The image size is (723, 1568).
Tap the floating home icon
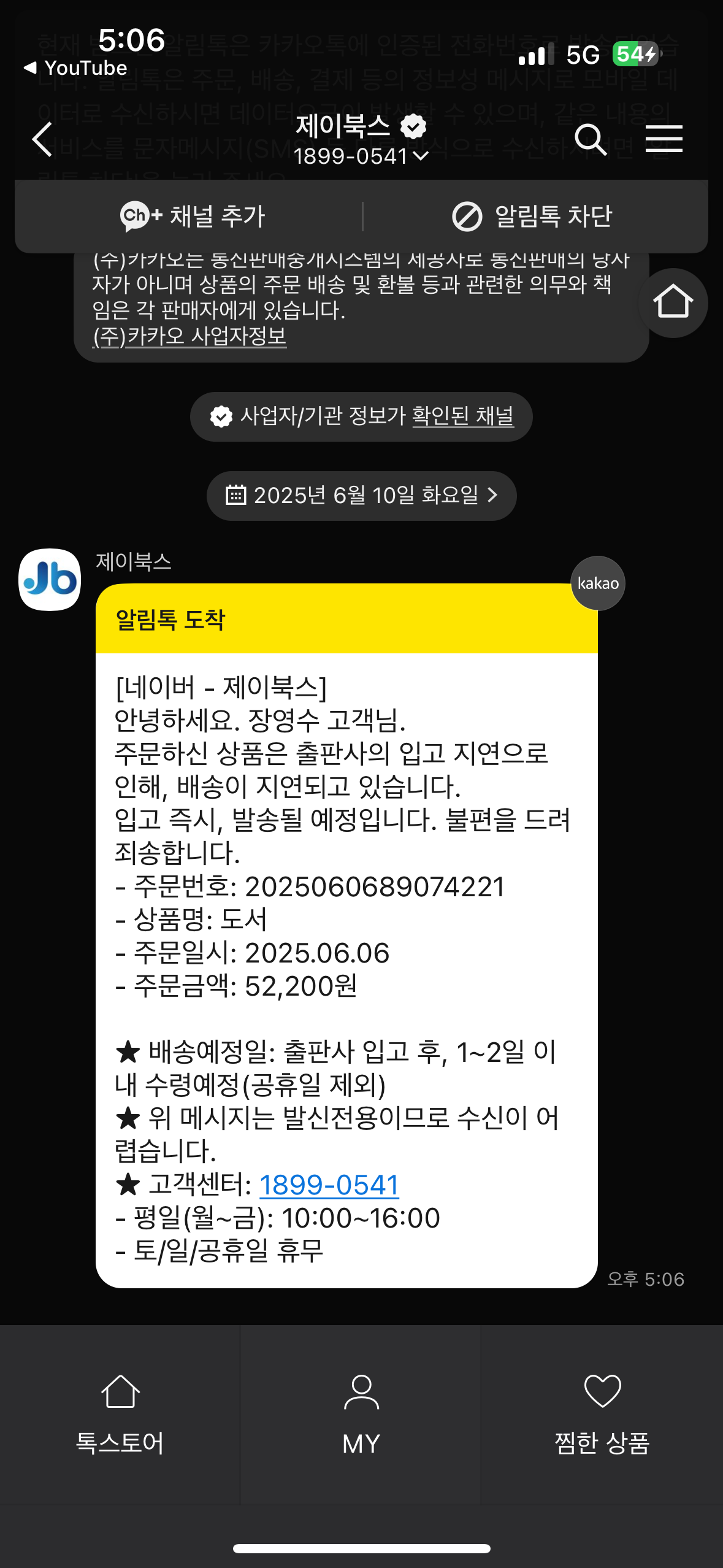pyautogui.click(x=673, y=302)
